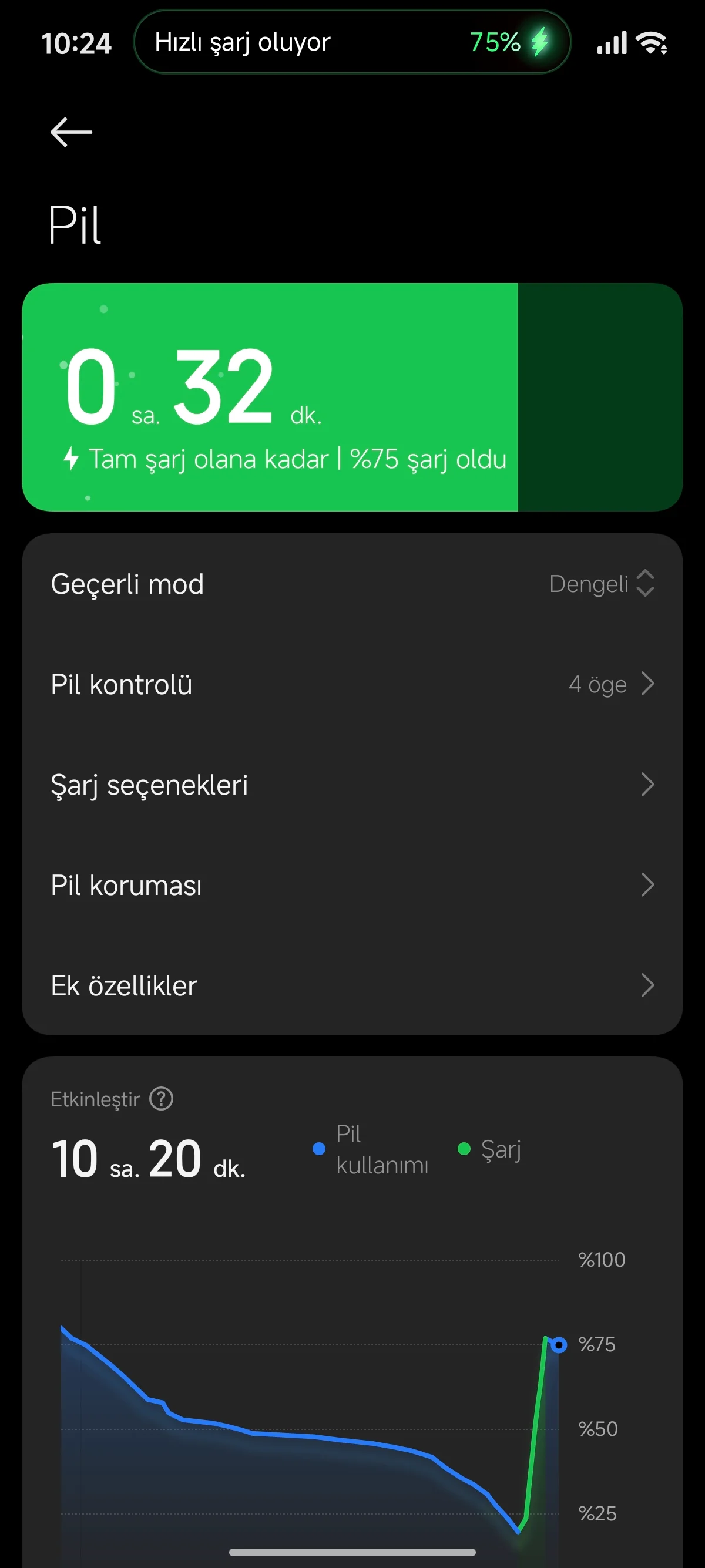The image size is (705, 1568).
Task: Open Pil koruması settings
Action: (x=352, y=885)
